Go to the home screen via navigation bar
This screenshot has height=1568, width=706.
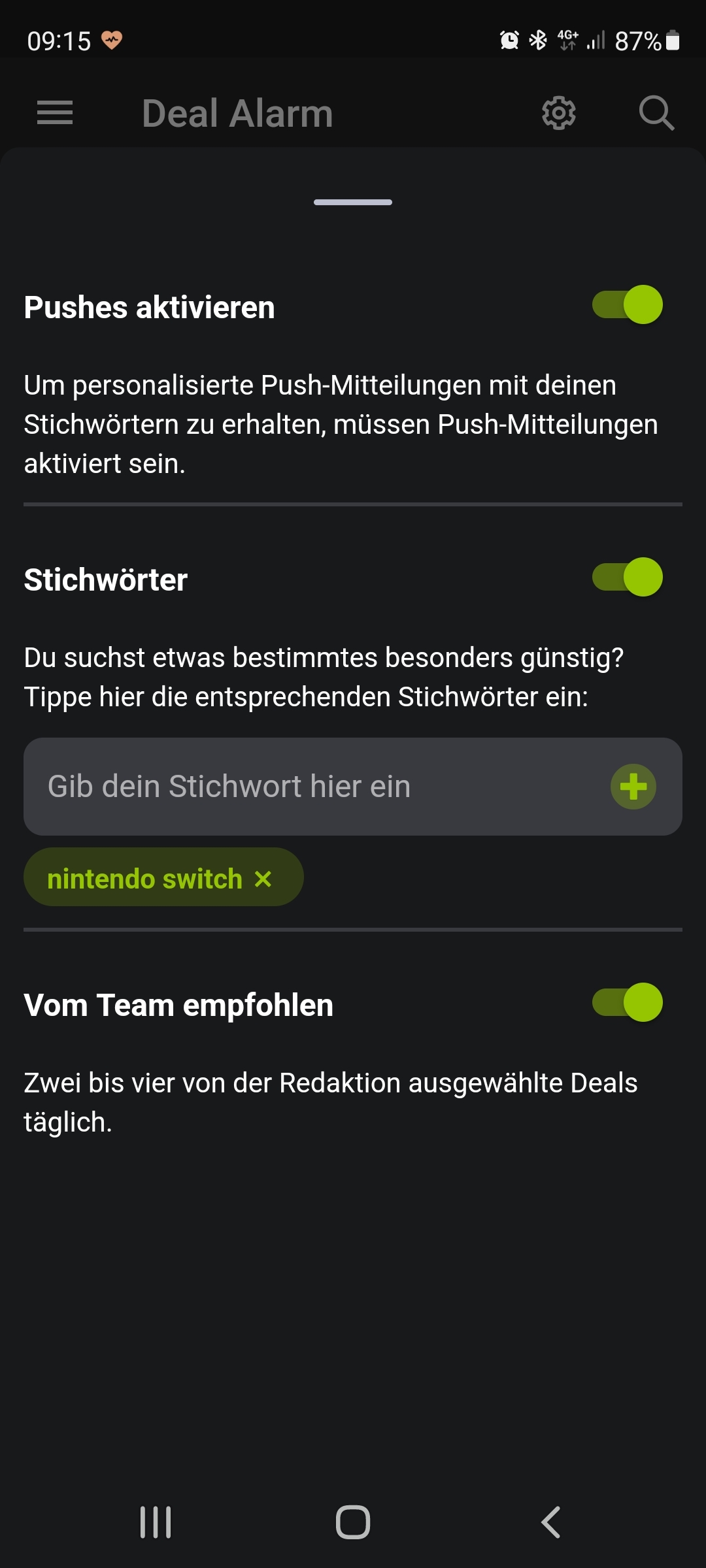[353, 1522]
